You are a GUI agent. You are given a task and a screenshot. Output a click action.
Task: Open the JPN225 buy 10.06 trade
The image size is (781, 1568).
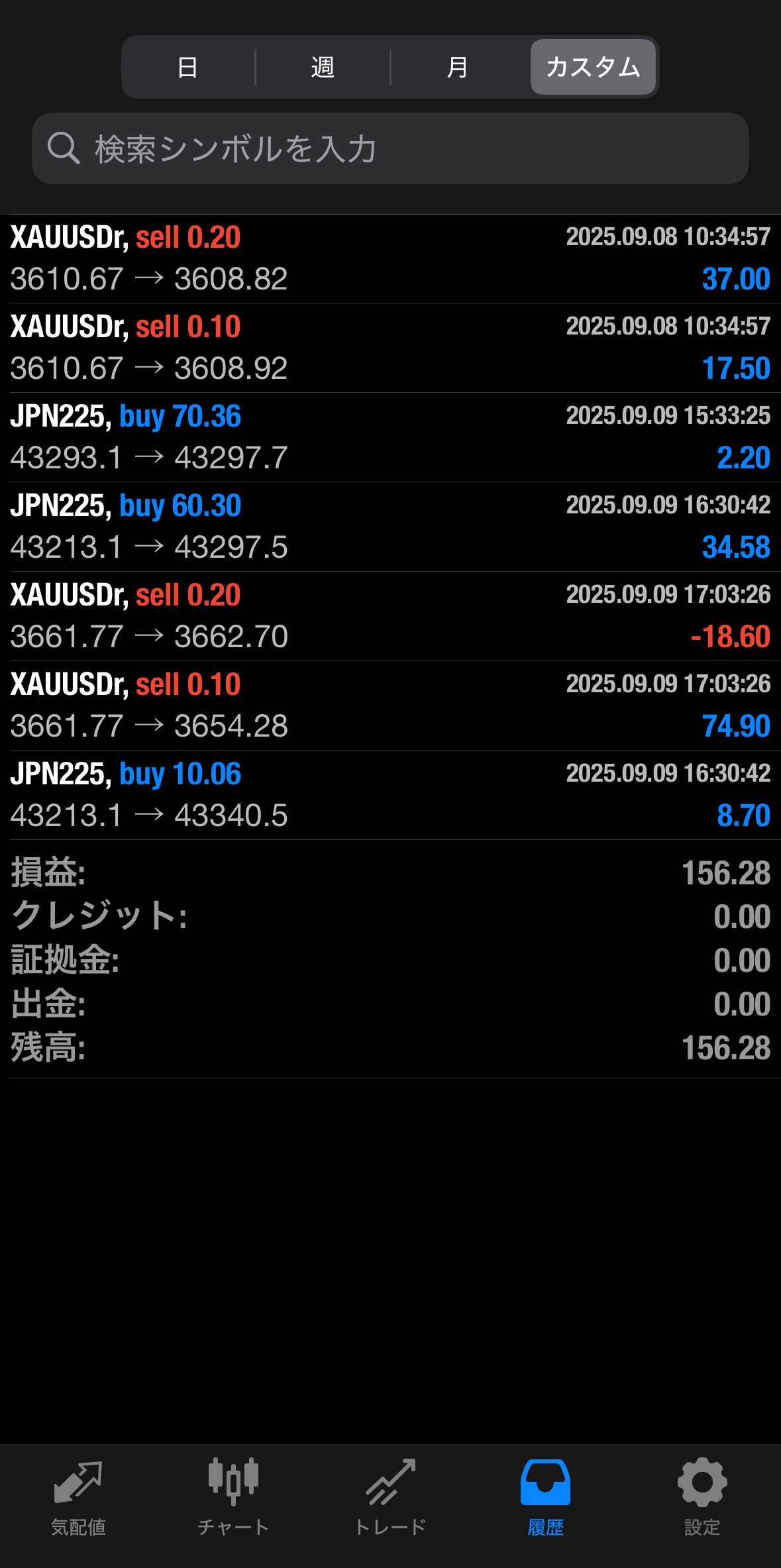pyautogui.click(x=390, y=796)
